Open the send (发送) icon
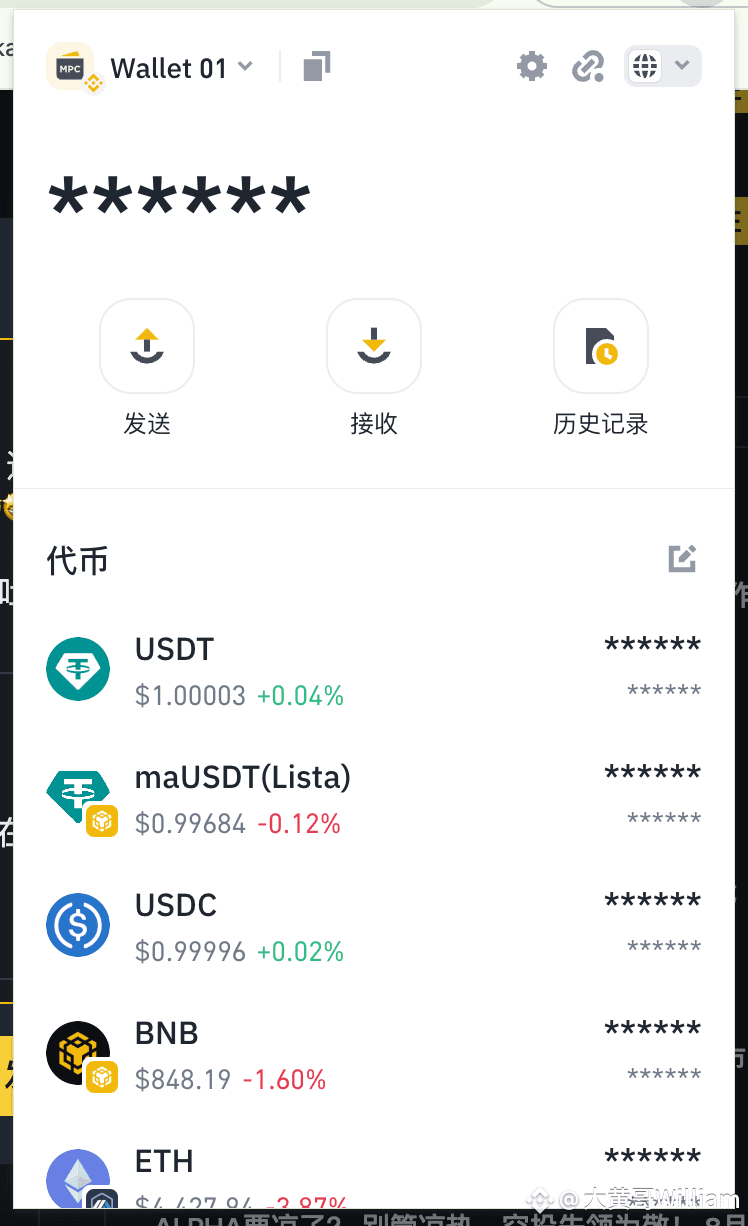Image resolution: width=748 pixels, height=1226 pixels. [x=147, y=346]
